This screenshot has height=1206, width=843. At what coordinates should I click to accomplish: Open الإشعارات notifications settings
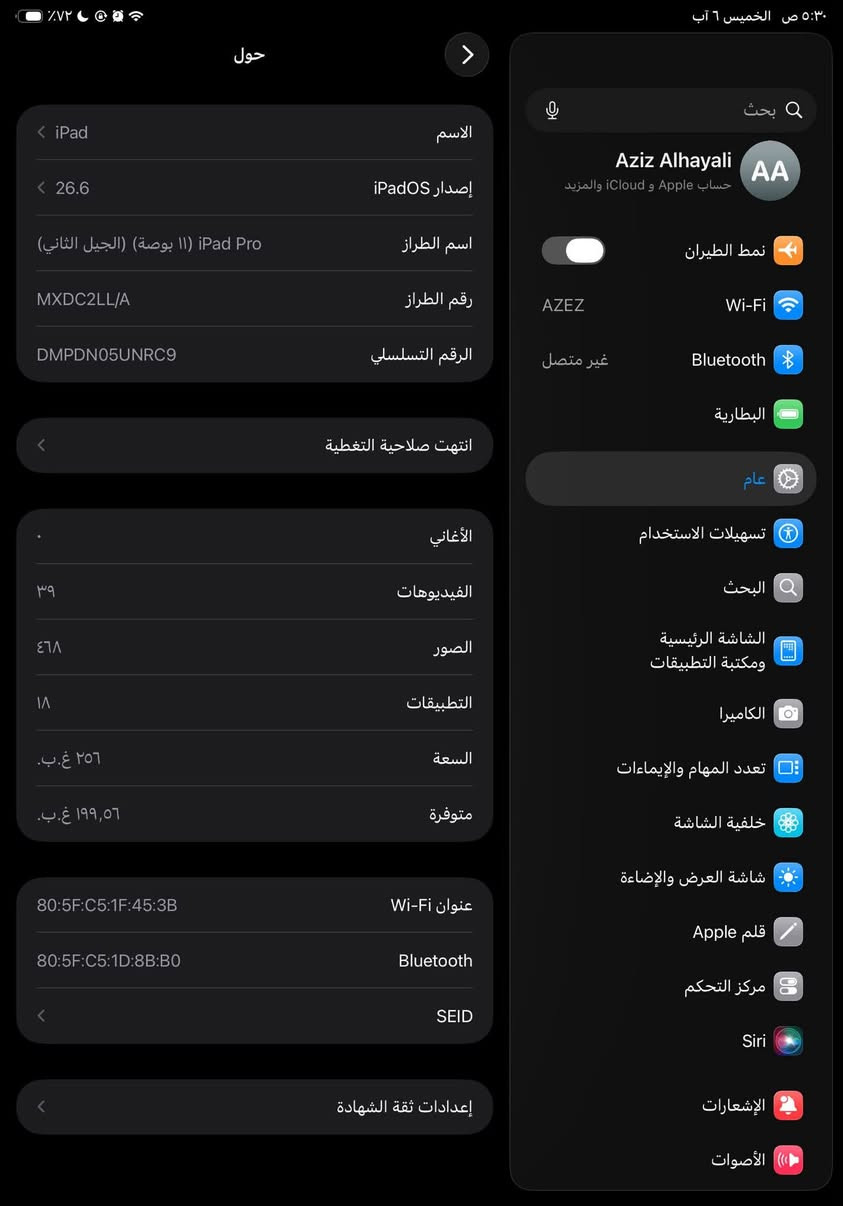click(671, 1105)
